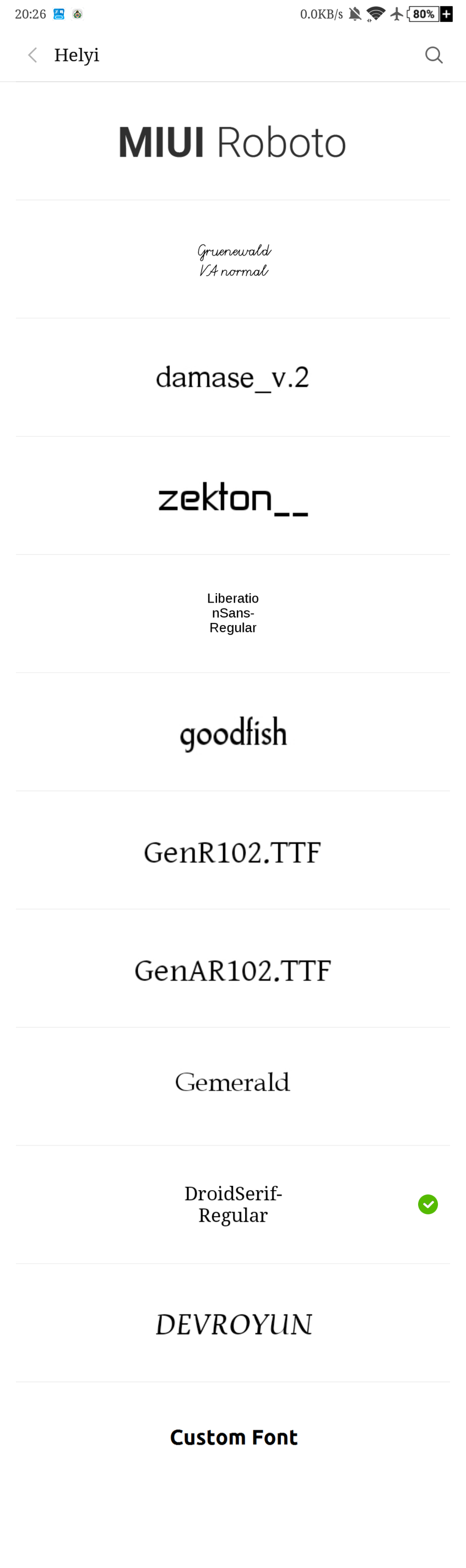Pick the damase_v.2 font
The height and width of the screenshot is (1568, 466).
pyautogui.click(x=232, y=378)
